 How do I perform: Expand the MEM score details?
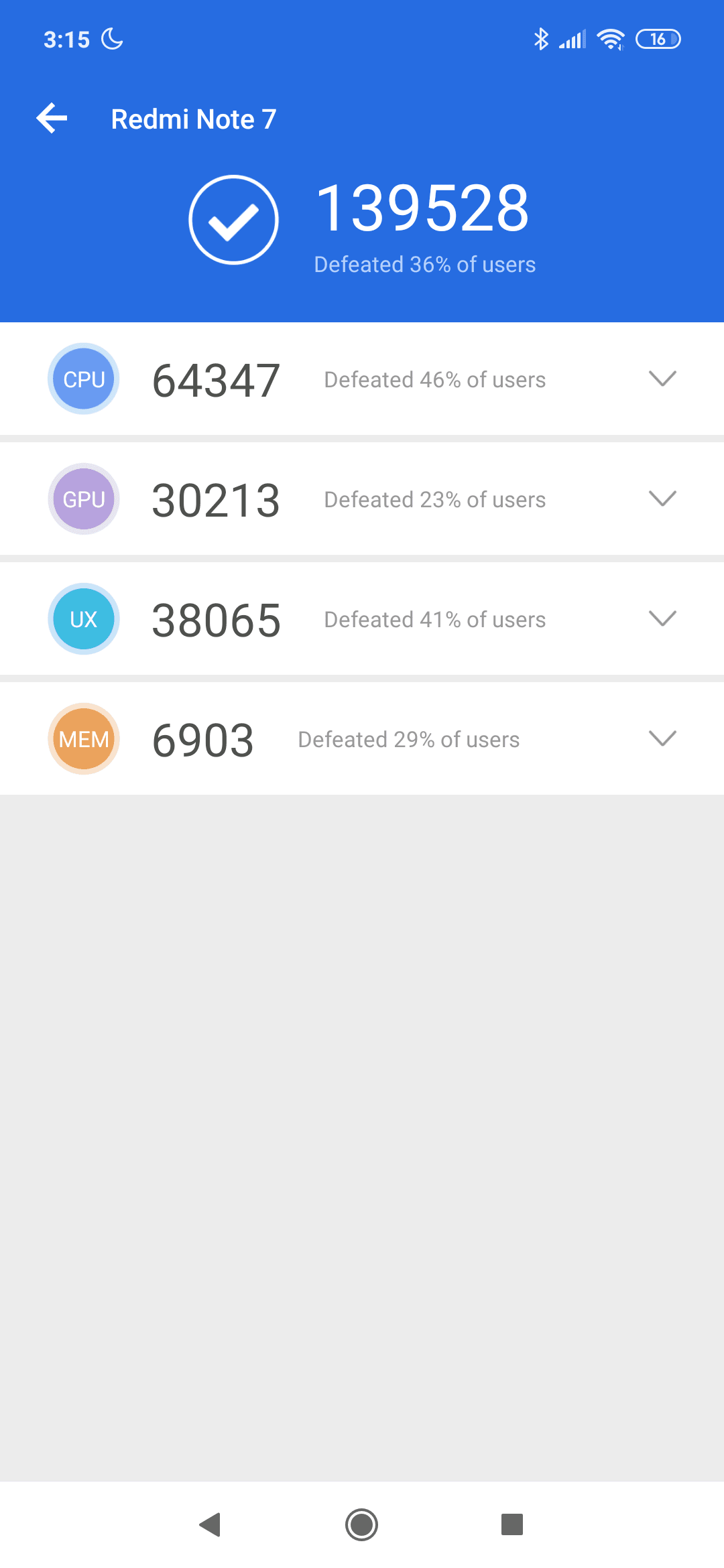click(662, 738)
